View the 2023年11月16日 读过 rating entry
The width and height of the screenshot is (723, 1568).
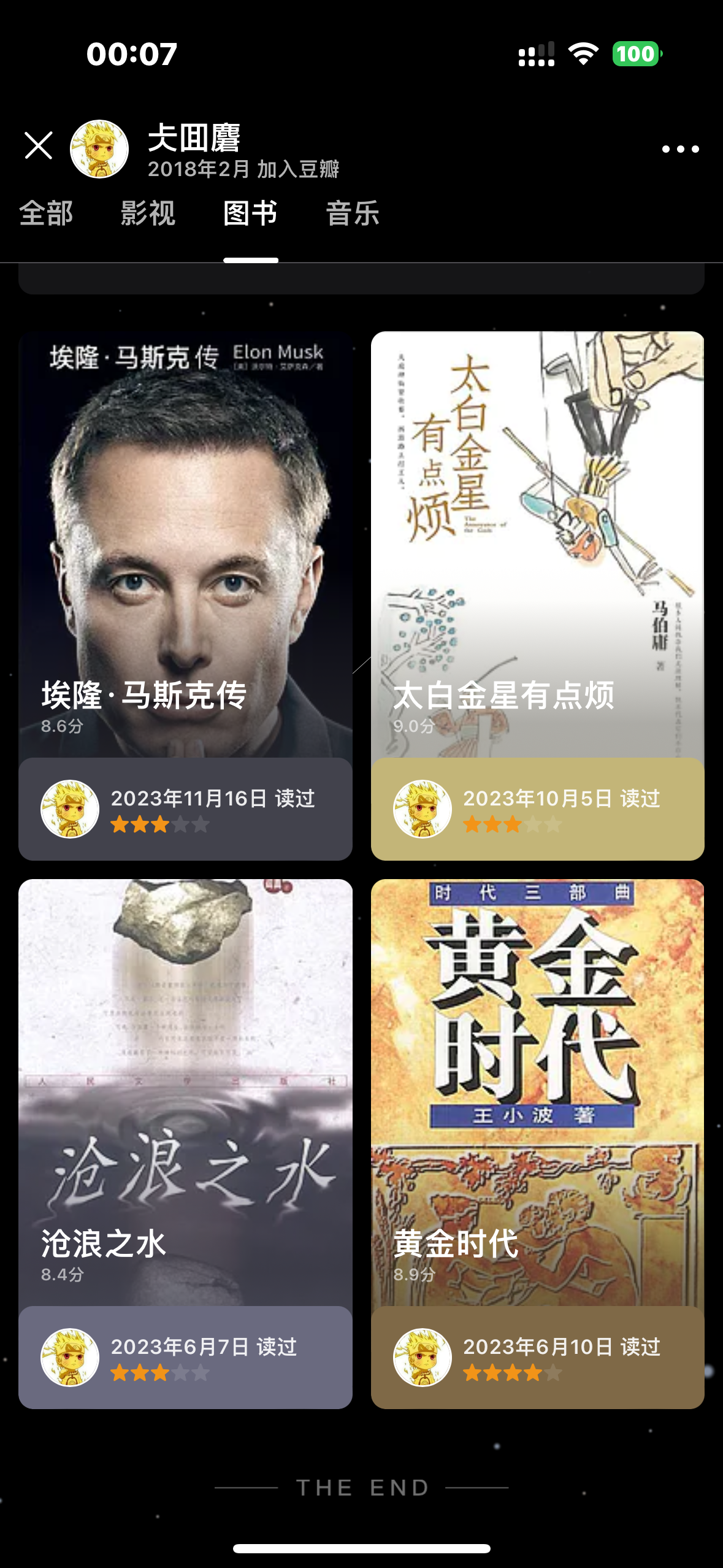point(185,809)
